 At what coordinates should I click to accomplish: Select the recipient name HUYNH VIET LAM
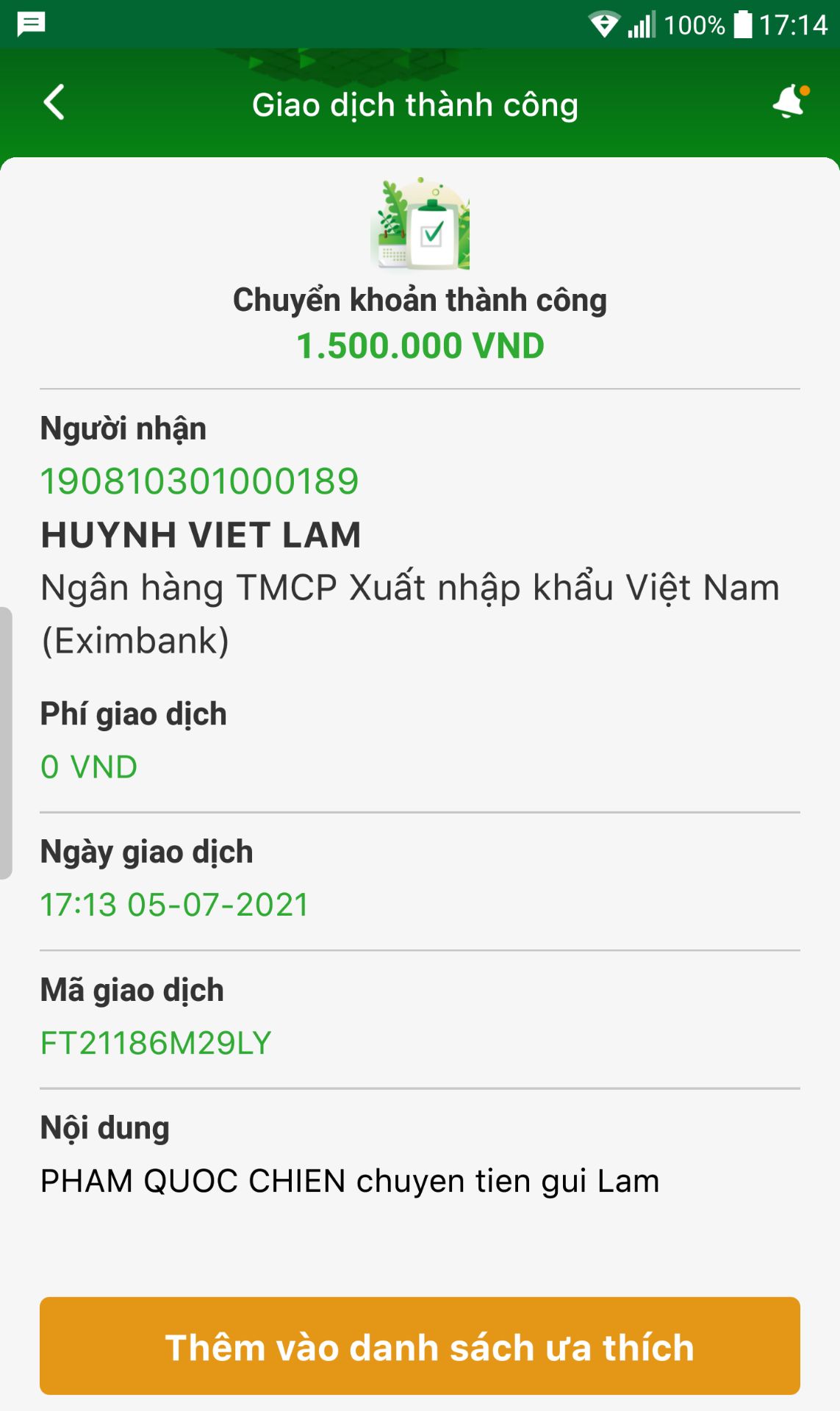click(200, 536)
